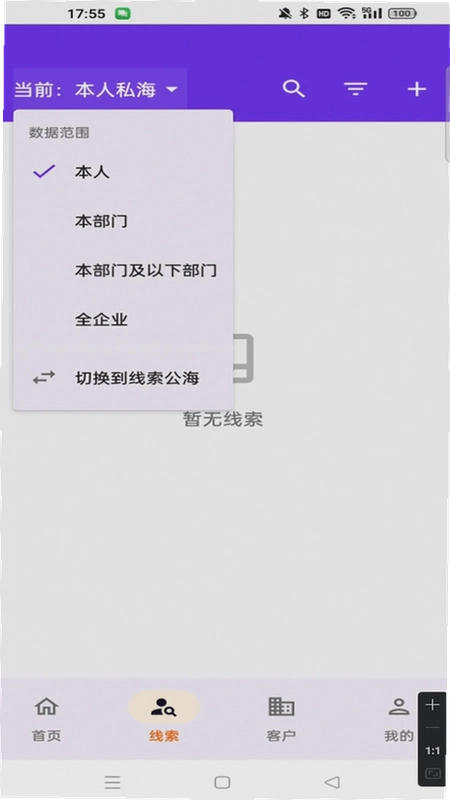Viewport: 450px width, 800px height.
Task: Open the 线索 tab
Action: point(164,720)
